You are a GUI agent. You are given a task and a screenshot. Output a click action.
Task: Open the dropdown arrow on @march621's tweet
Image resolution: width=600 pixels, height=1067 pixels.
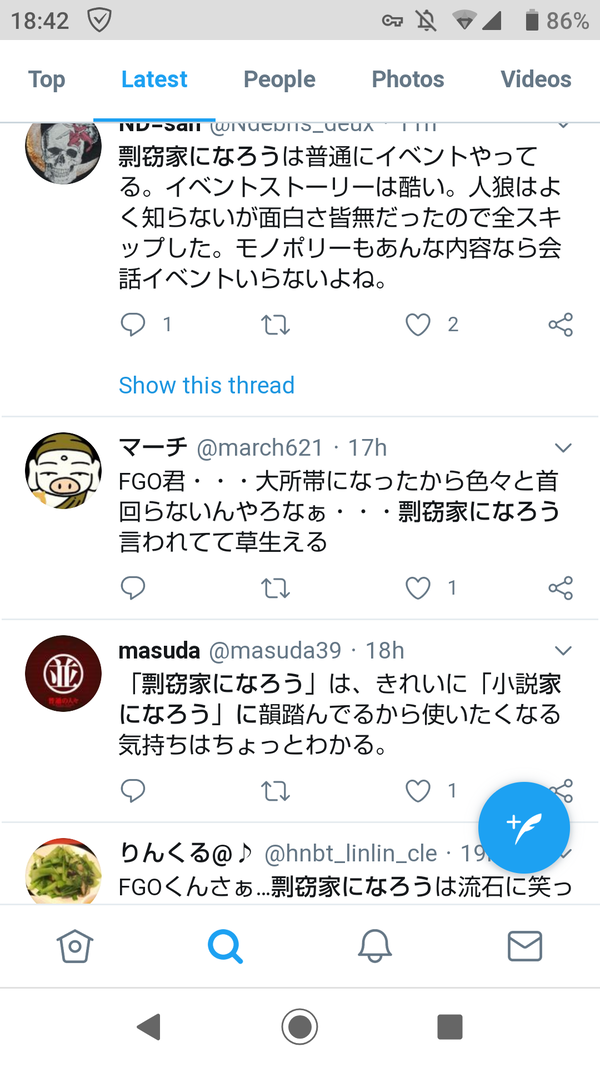pos(563,448)
